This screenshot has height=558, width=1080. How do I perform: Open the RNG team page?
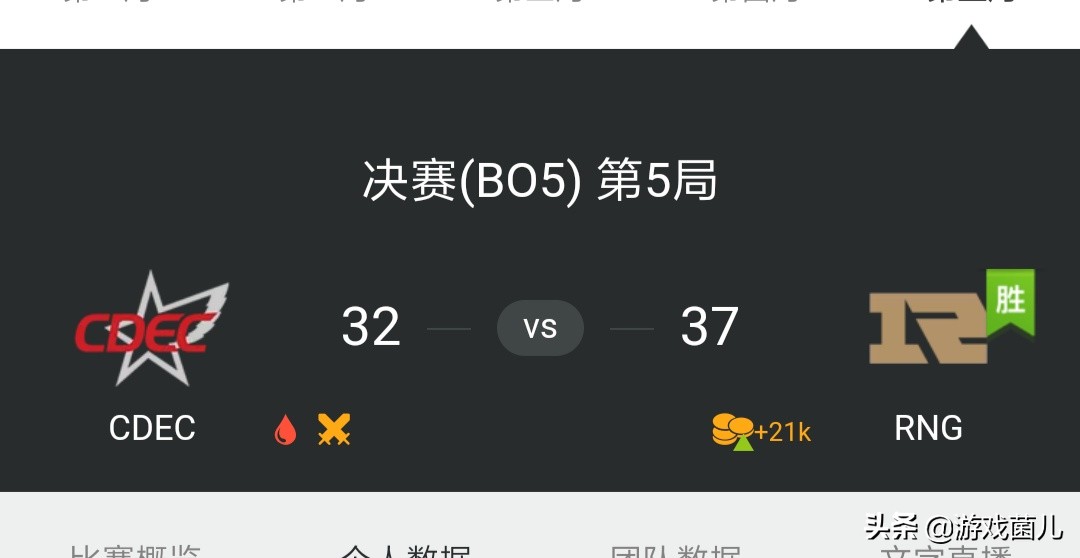coord(928,328)
